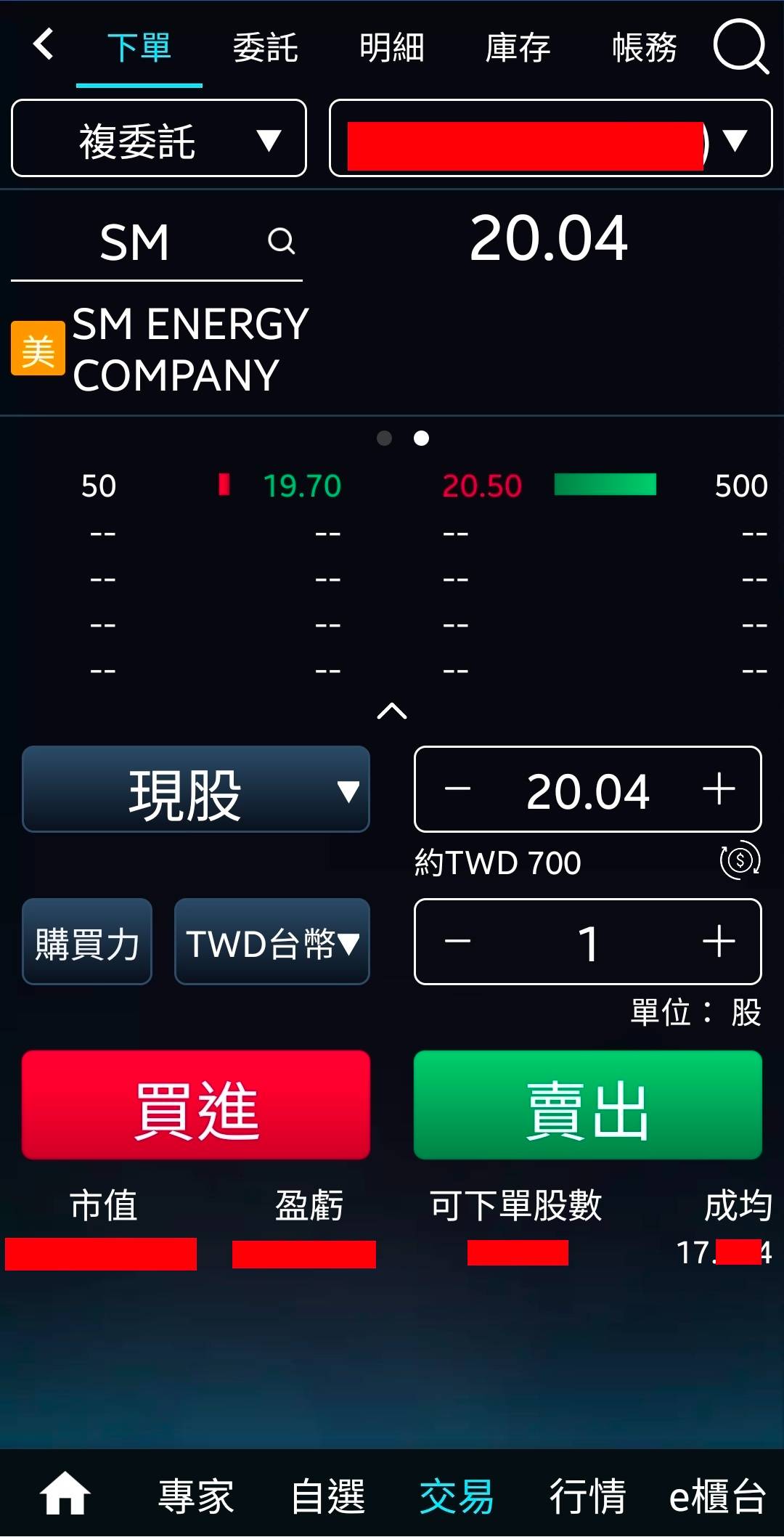The image size is (784, 1537).
Task: Tap the 購買力 button
Action: [x=87, y=942]
